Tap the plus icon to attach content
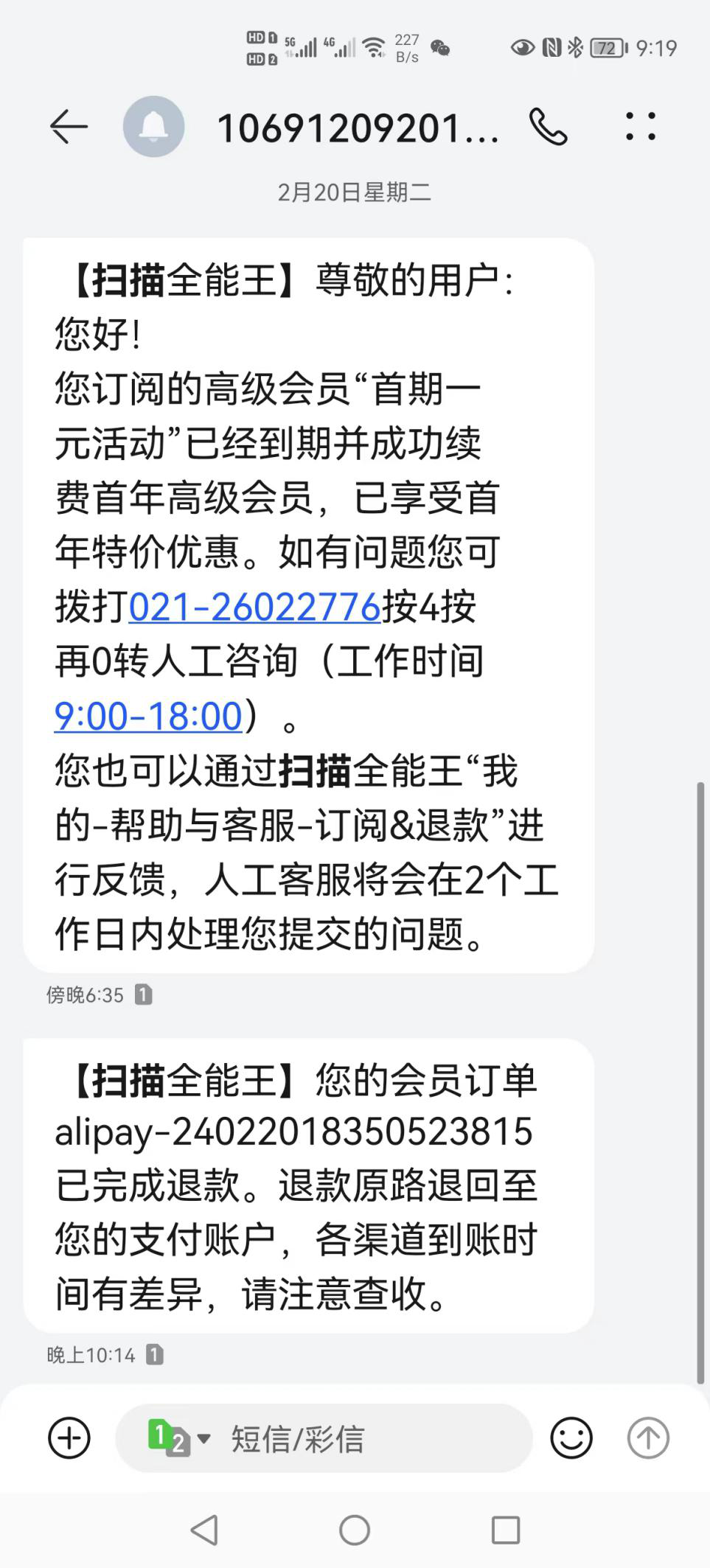The width and height of the screenshot is (710, 1568). click(x=68, y=1436)
